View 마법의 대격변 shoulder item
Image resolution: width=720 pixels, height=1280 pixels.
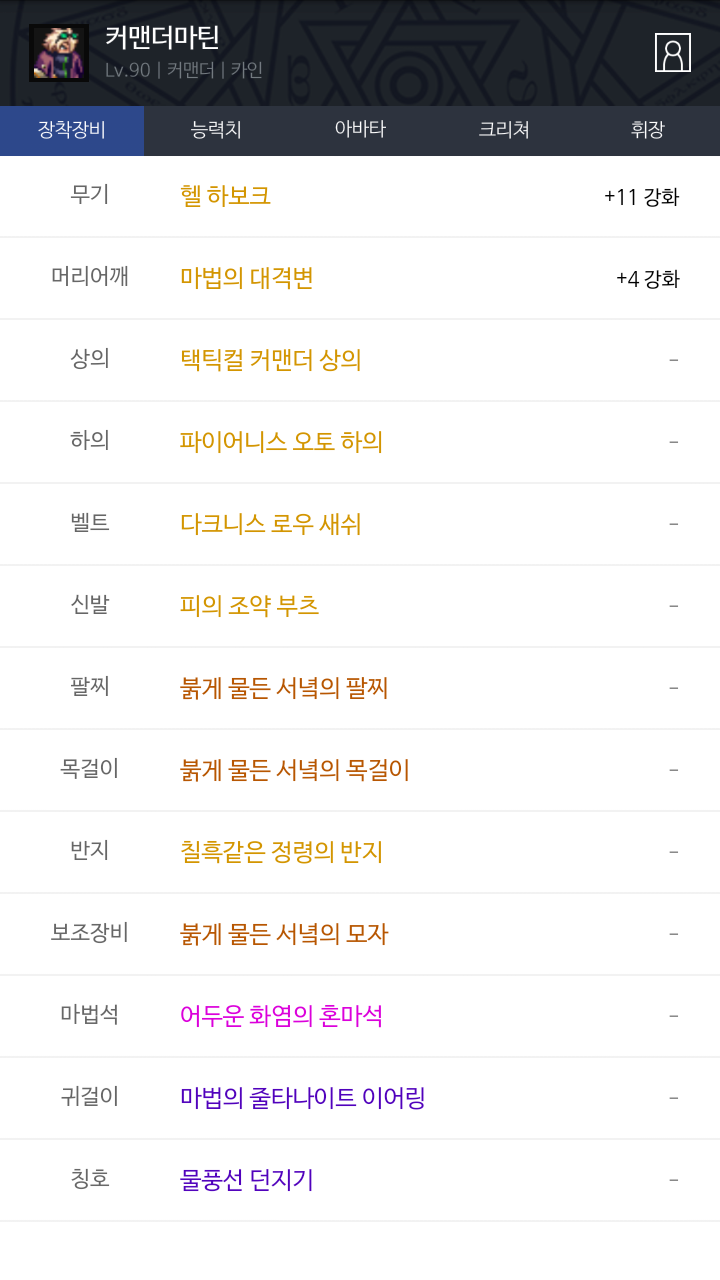click(246, 278)
